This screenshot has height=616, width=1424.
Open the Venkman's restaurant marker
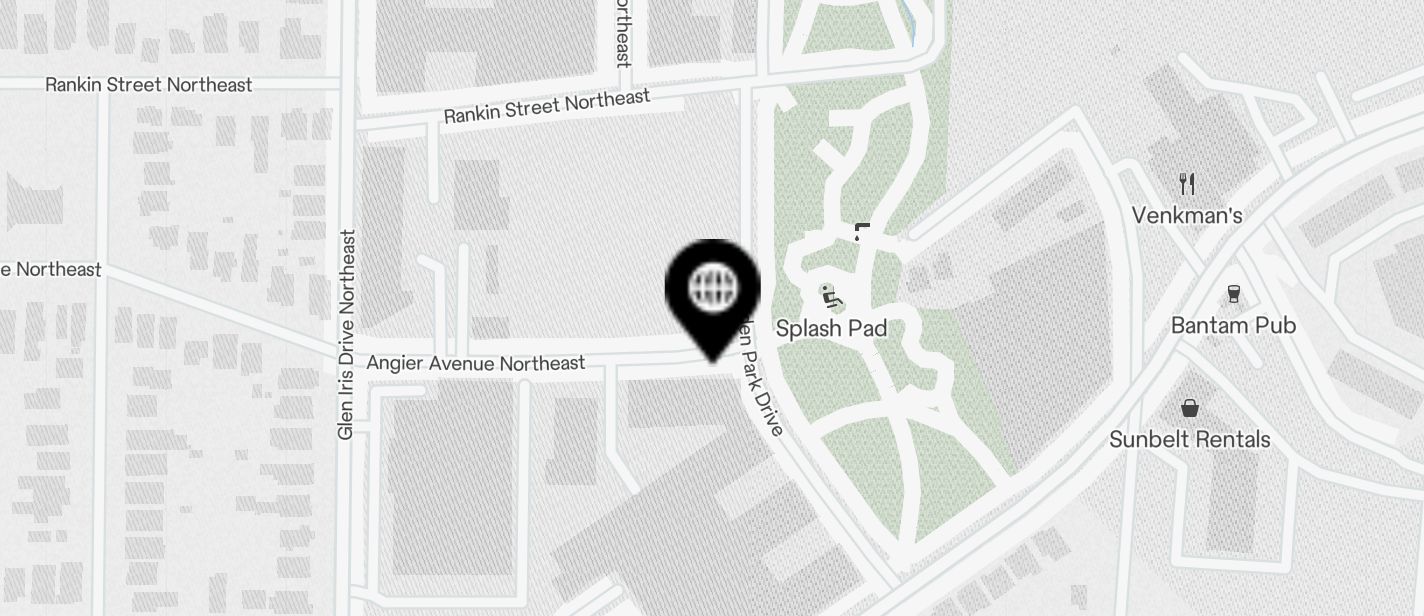[x=1187, y=184]
